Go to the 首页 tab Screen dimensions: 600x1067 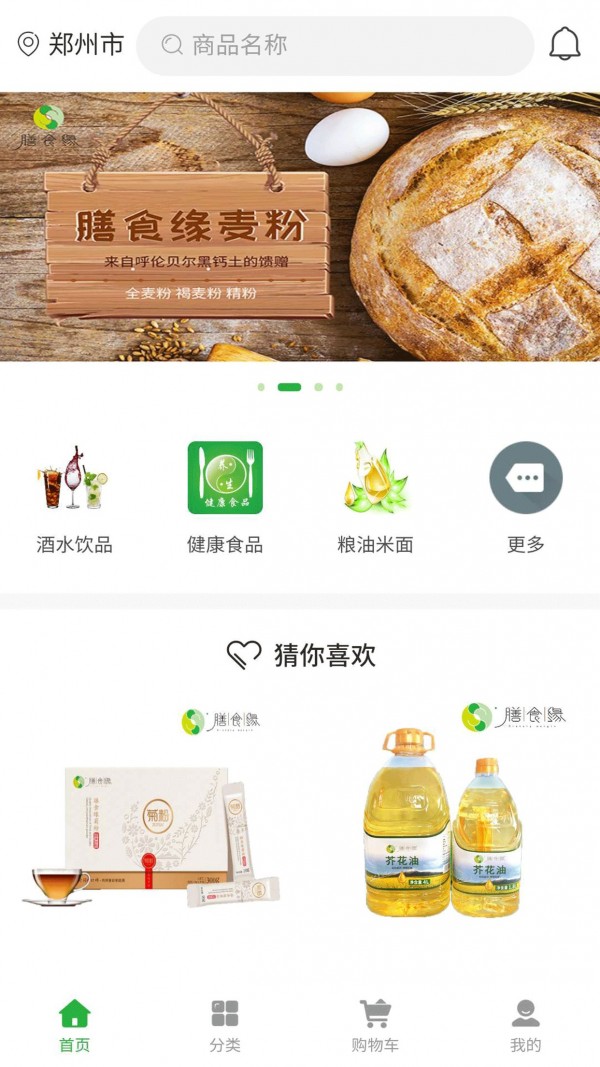74,1025
